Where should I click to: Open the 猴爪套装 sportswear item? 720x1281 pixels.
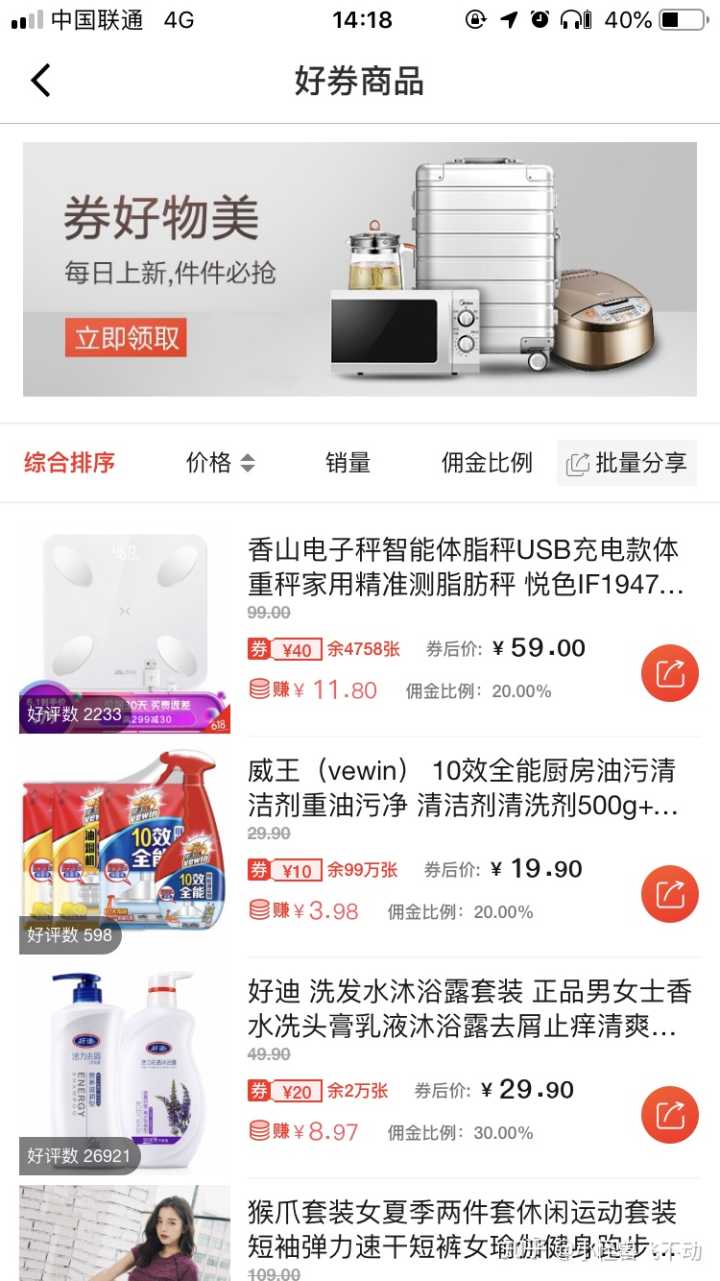point(461,1228)
